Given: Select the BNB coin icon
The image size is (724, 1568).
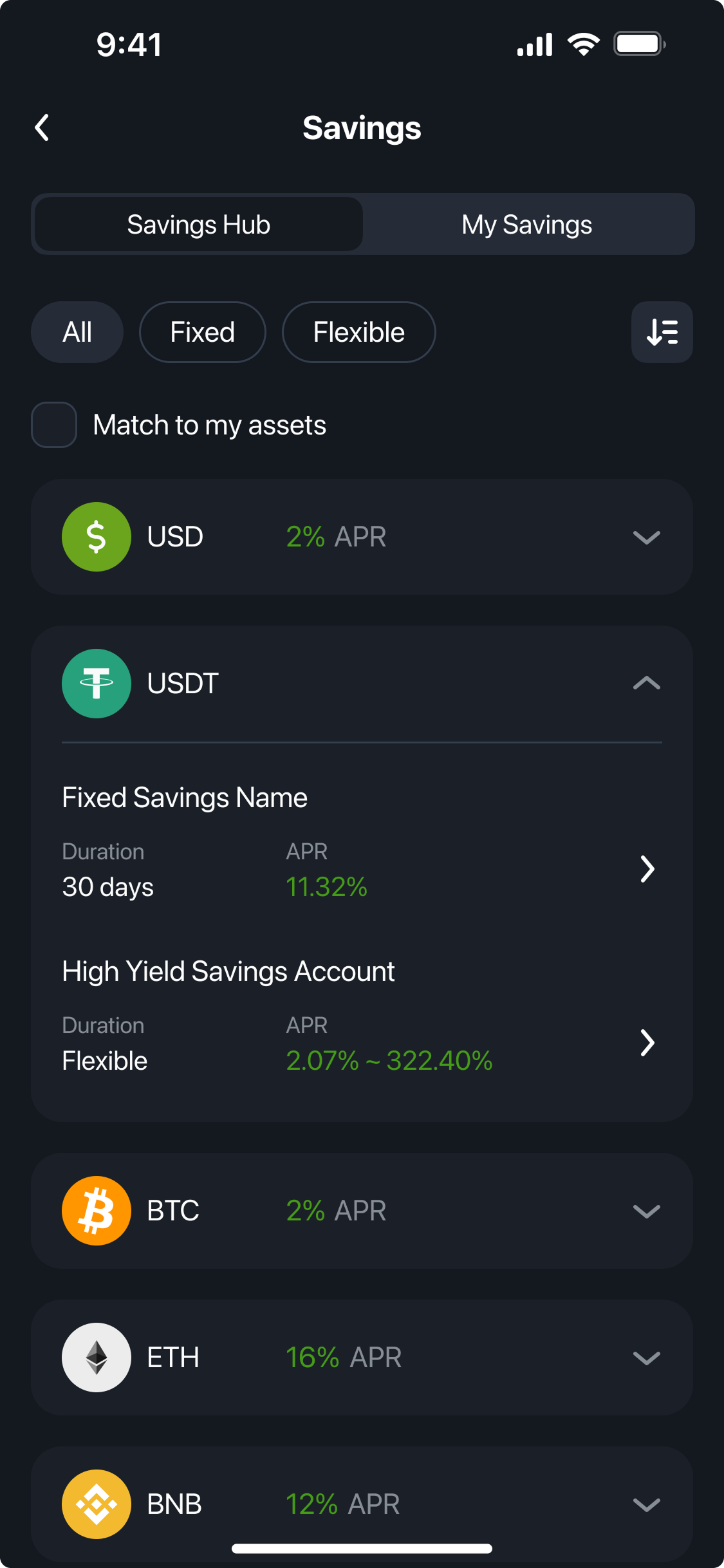Looking at the screenshot, I should coord(96,1504).
